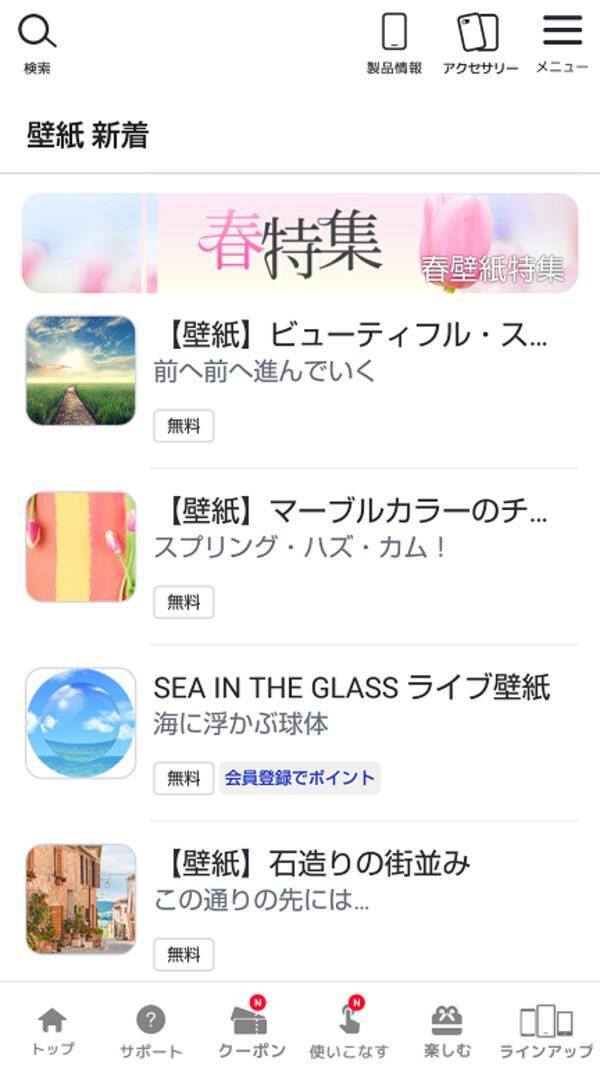Open the 春壁紙特集 spring banner

tap(300, 243)
